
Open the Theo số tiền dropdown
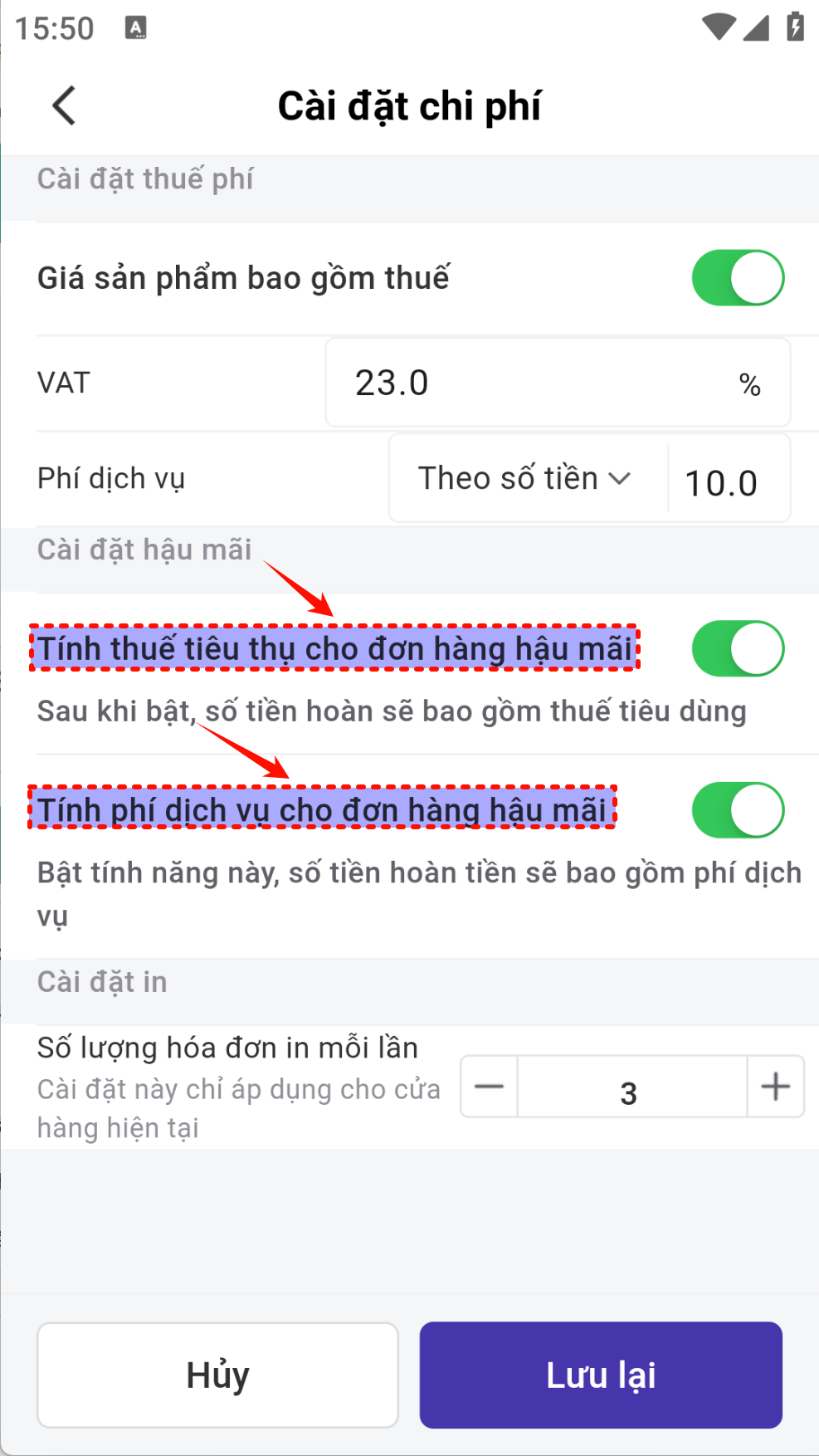click(525, 479)
